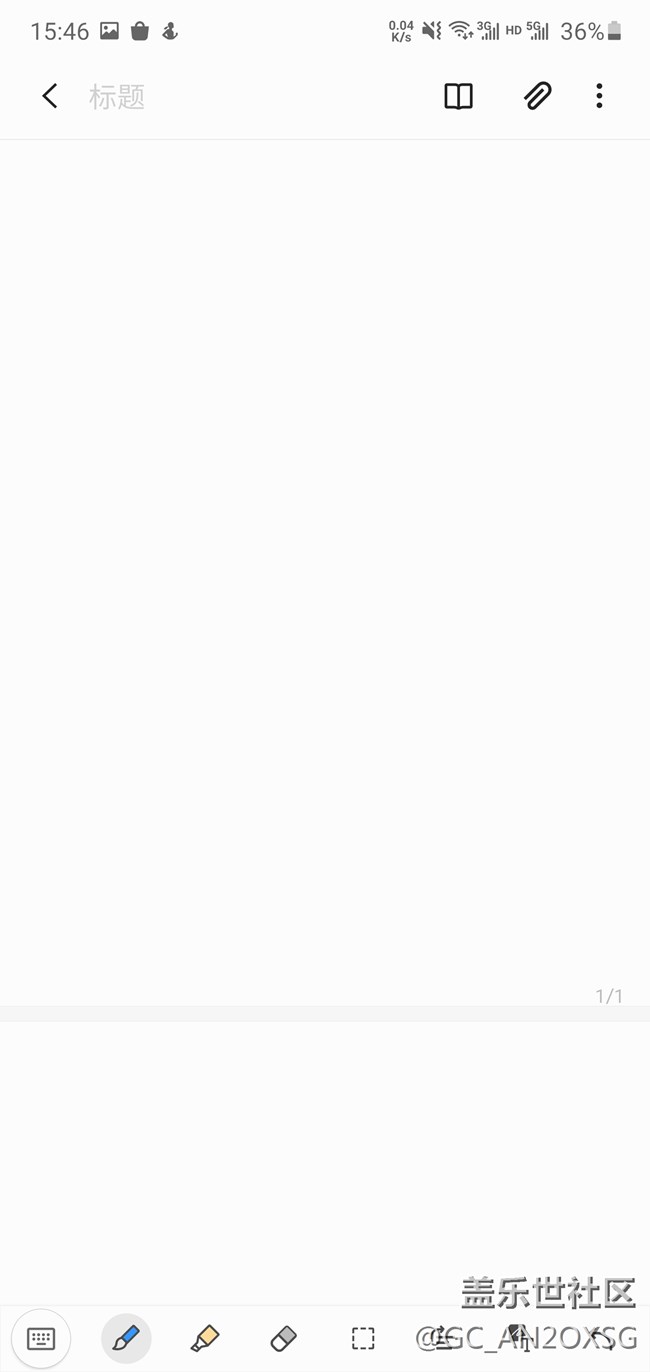Attach a file with the paperclip icon
The image size is (650, 1372).
point(537,96)
